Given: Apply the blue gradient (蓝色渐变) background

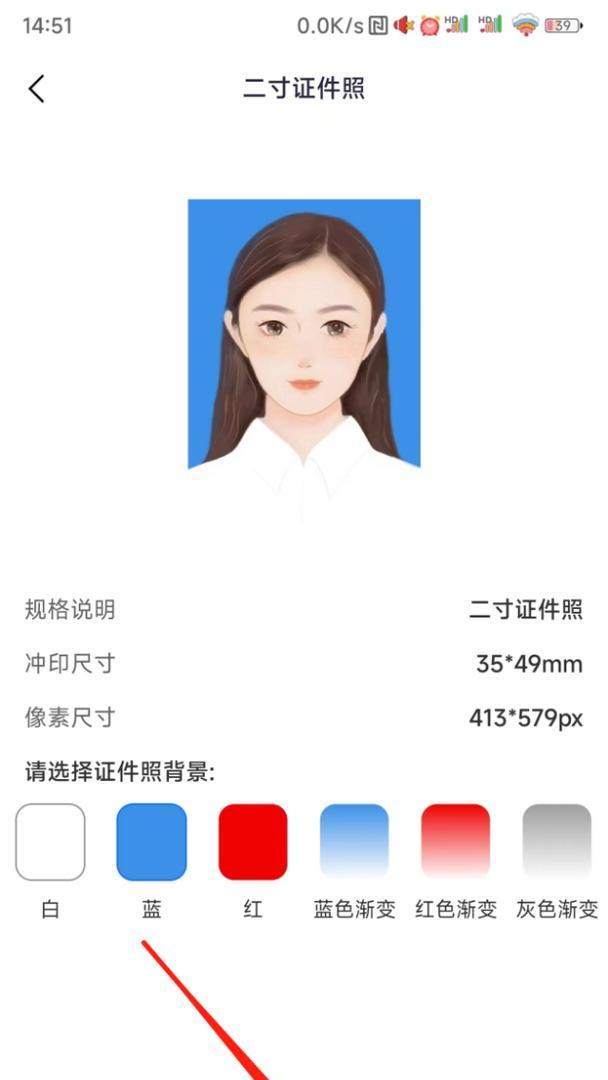Looking at the screenshot, I should click(354, 842).
